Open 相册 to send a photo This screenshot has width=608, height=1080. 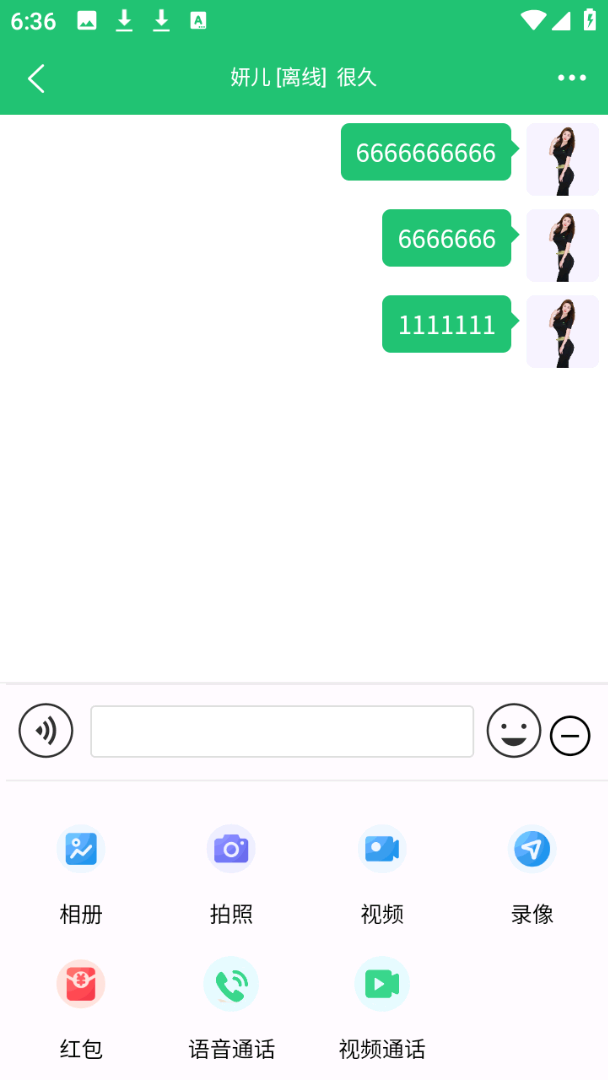(x=81, y=849)
